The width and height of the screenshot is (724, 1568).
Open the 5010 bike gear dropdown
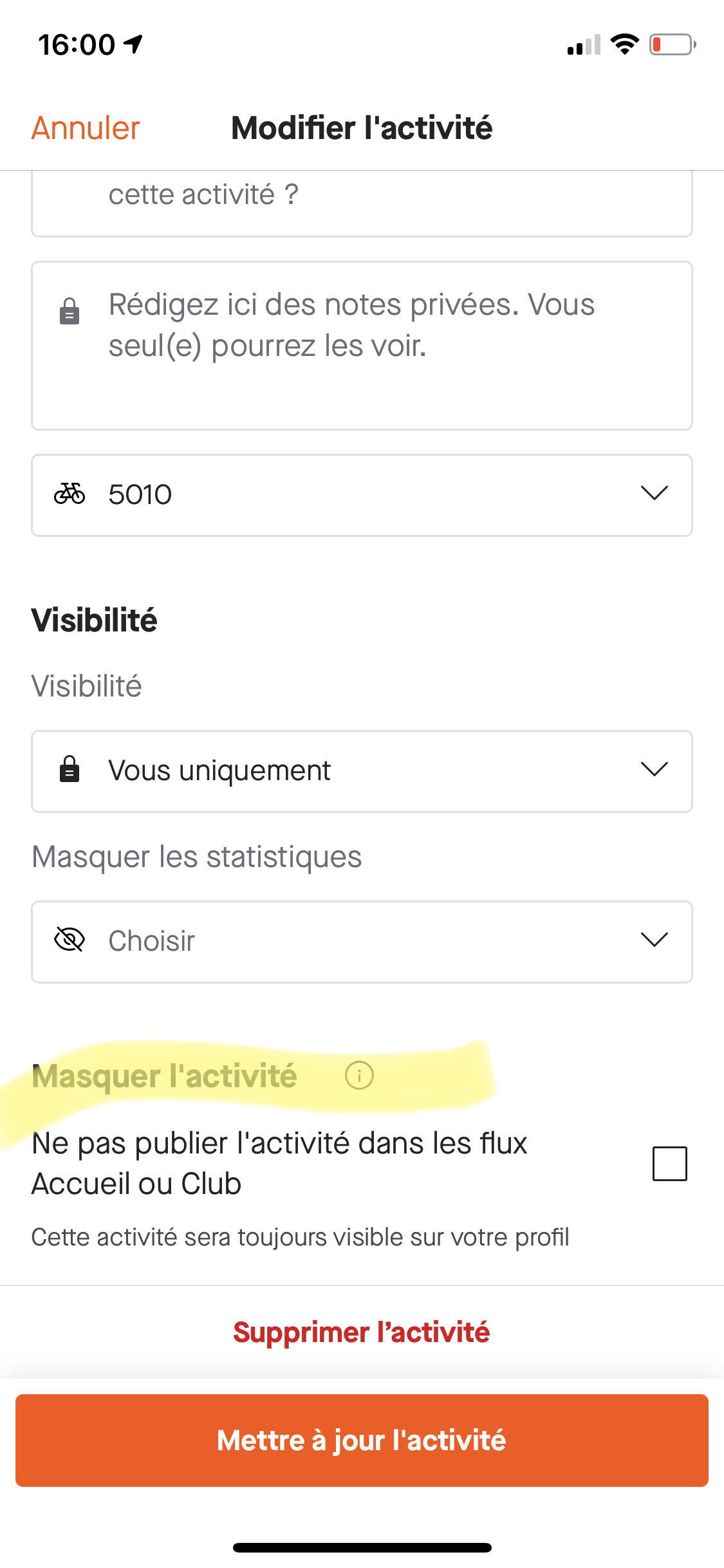362,495
